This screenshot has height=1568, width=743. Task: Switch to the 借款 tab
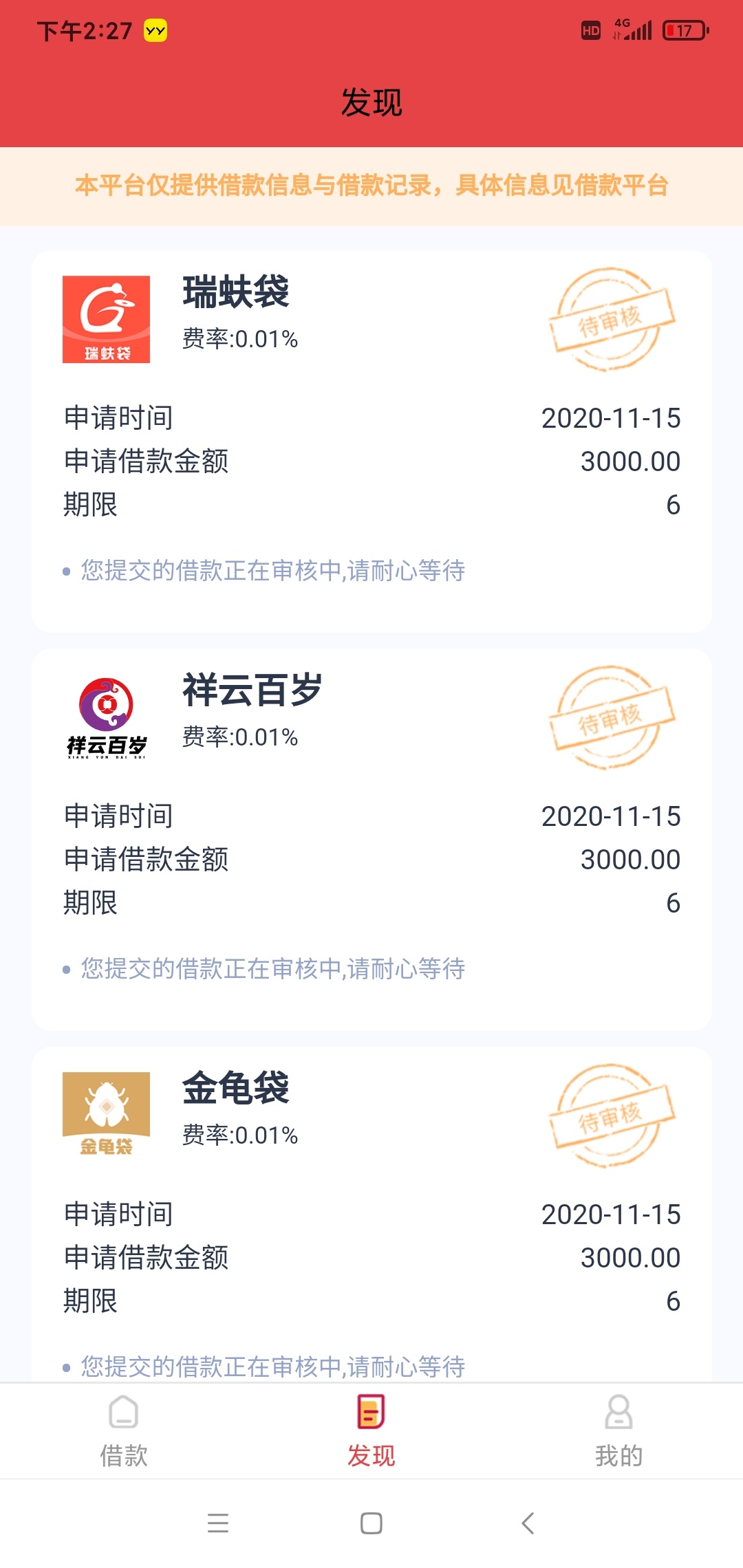point(124,1431)
